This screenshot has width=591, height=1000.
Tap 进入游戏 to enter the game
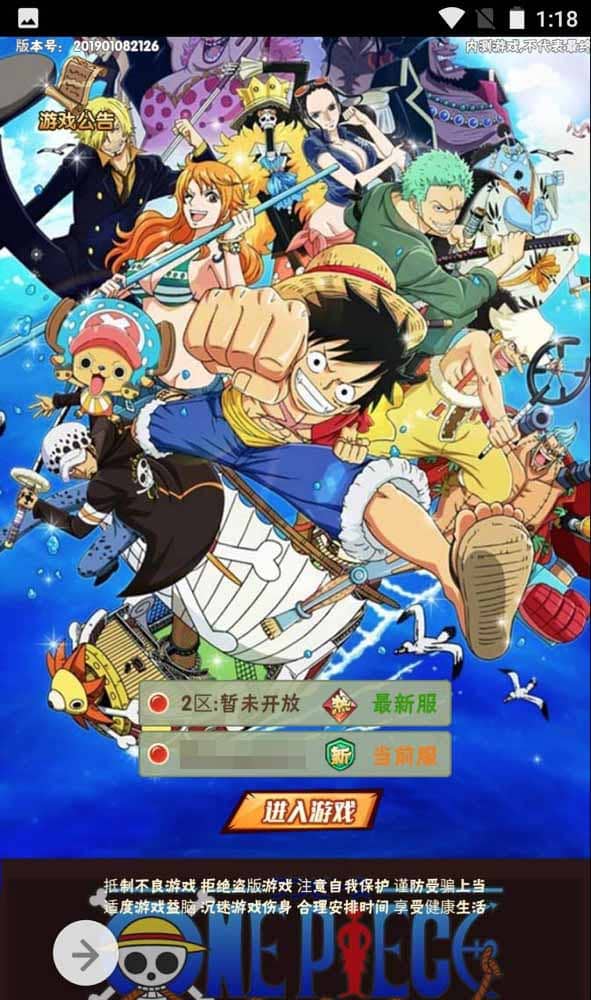tap(303, 812)
